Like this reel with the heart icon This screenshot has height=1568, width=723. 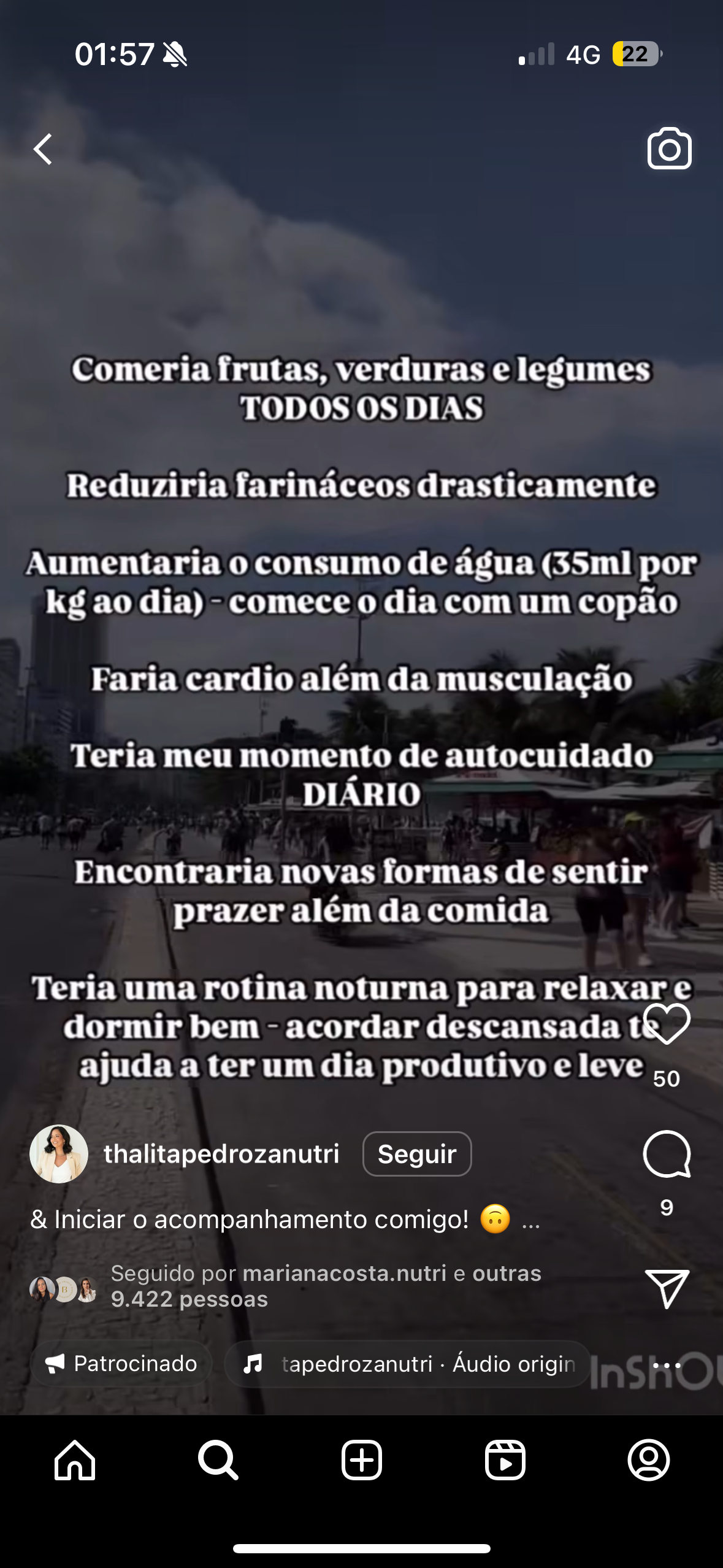(x=667, y=1024)
